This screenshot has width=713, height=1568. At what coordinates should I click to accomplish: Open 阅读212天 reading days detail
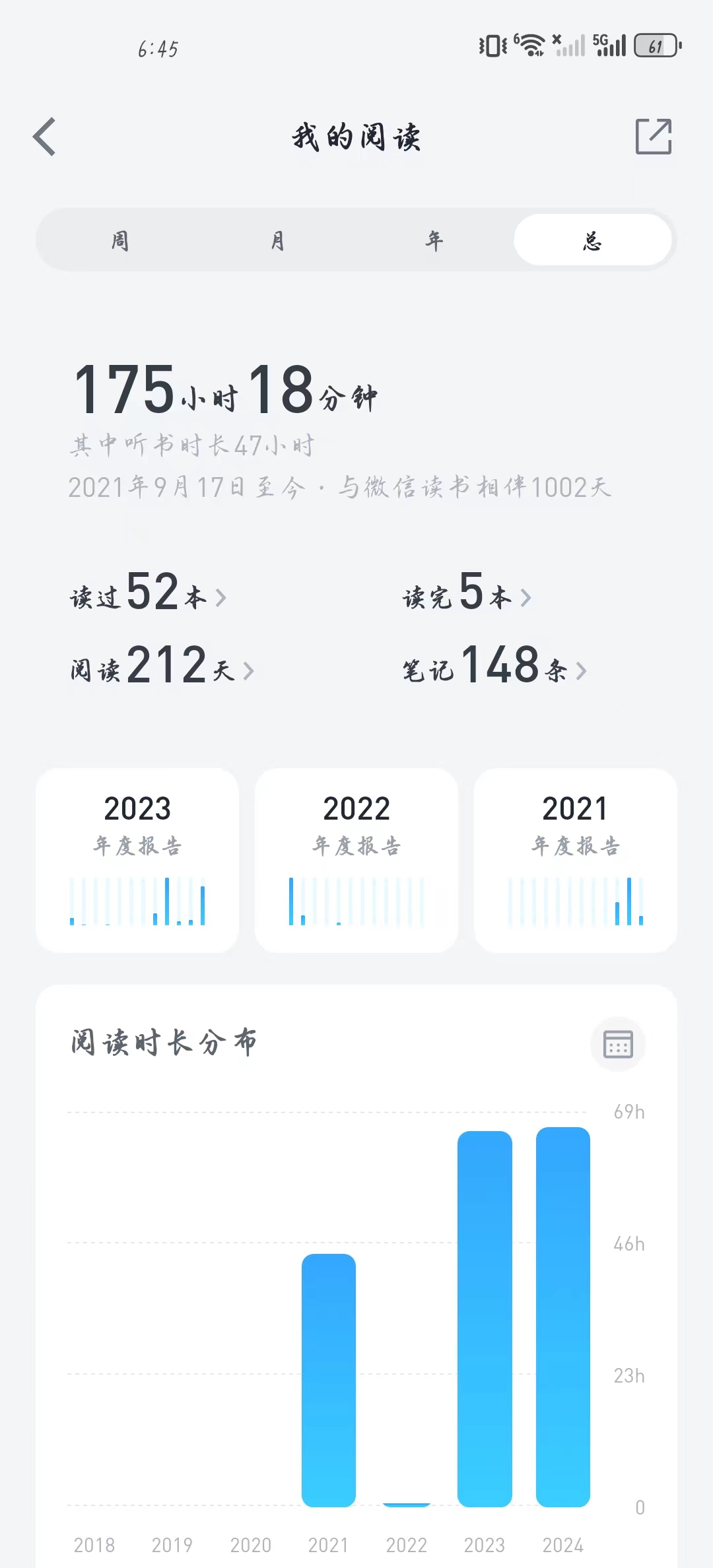click(162, 667)
